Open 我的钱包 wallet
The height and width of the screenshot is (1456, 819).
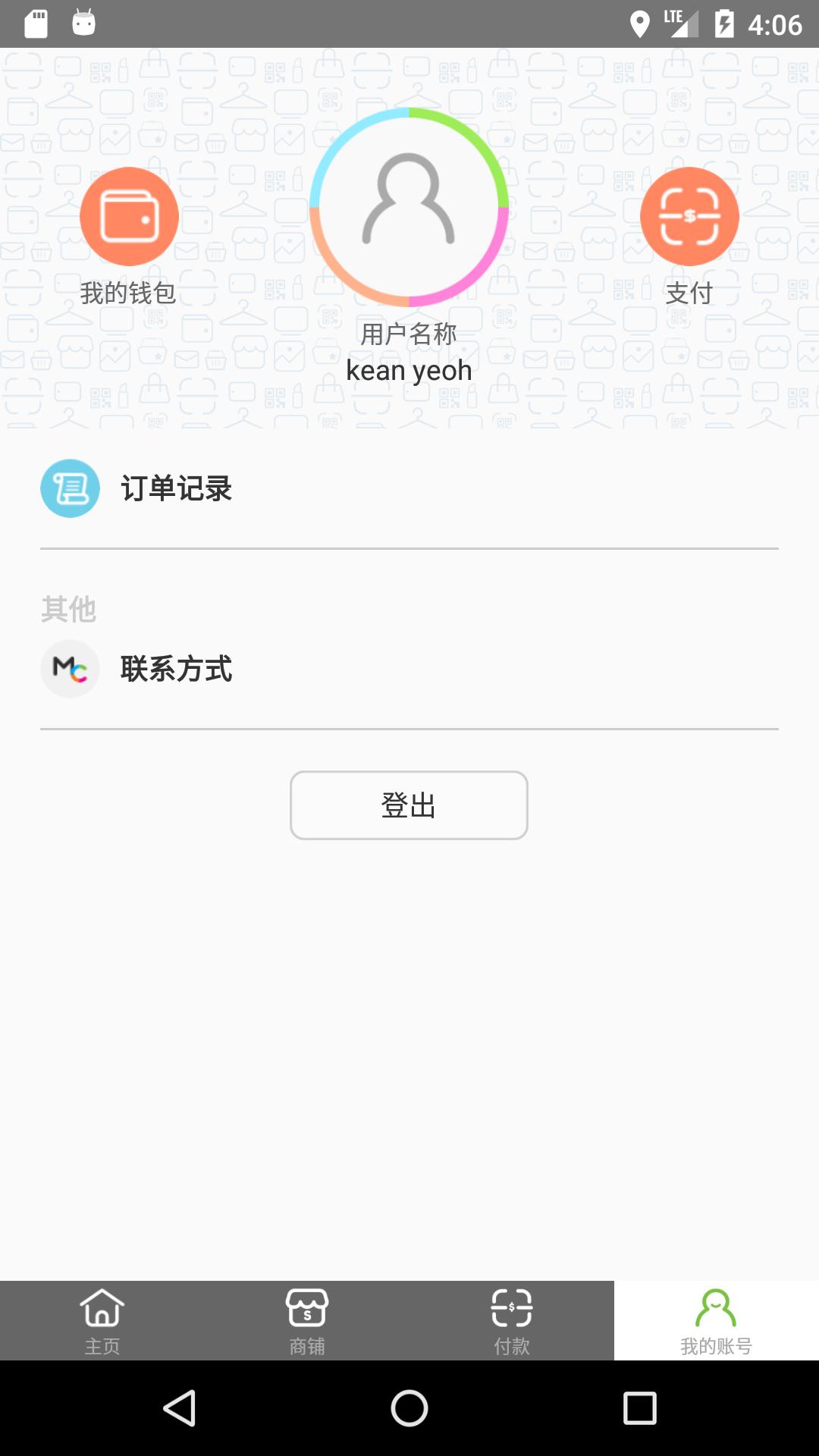click(129, 217)
